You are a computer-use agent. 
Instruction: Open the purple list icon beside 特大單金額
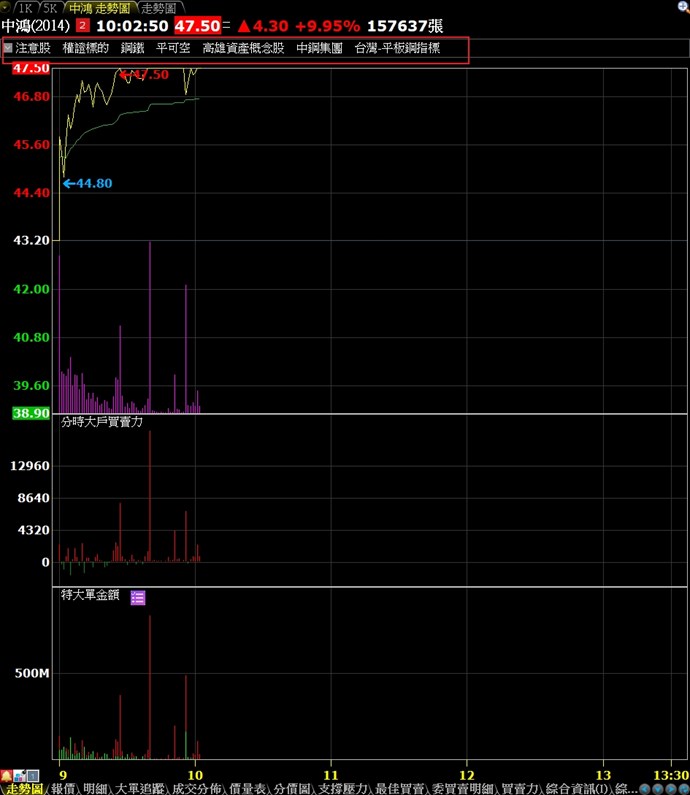pyautogui.click(x=138, y=597)
